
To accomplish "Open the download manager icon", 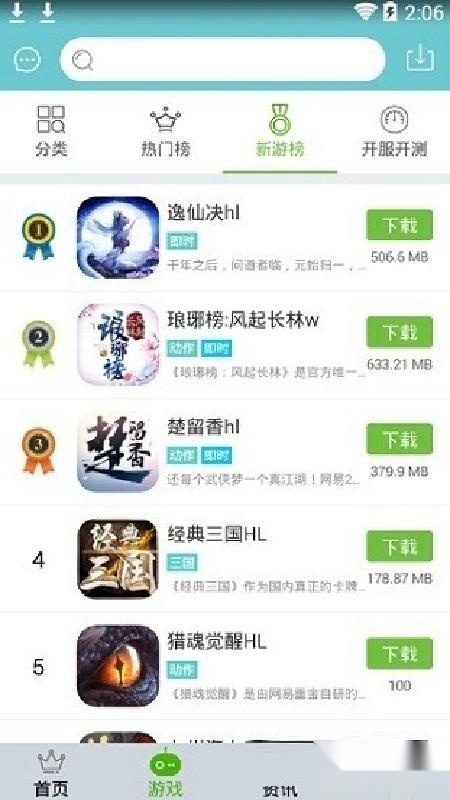I will [420, 59].
